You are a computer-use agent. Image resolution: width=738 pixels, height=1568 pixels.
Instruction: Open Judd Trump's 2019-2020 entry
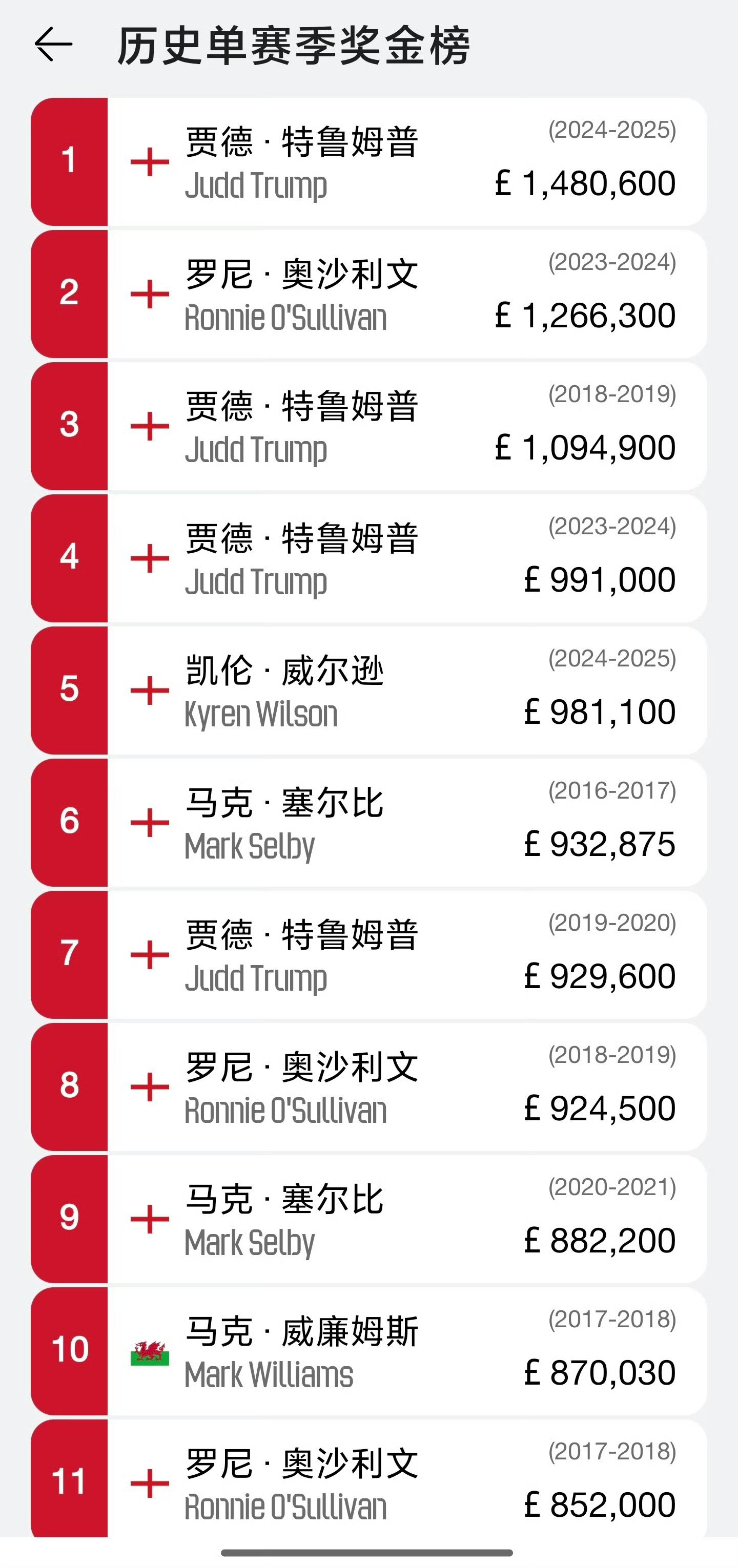369,954
